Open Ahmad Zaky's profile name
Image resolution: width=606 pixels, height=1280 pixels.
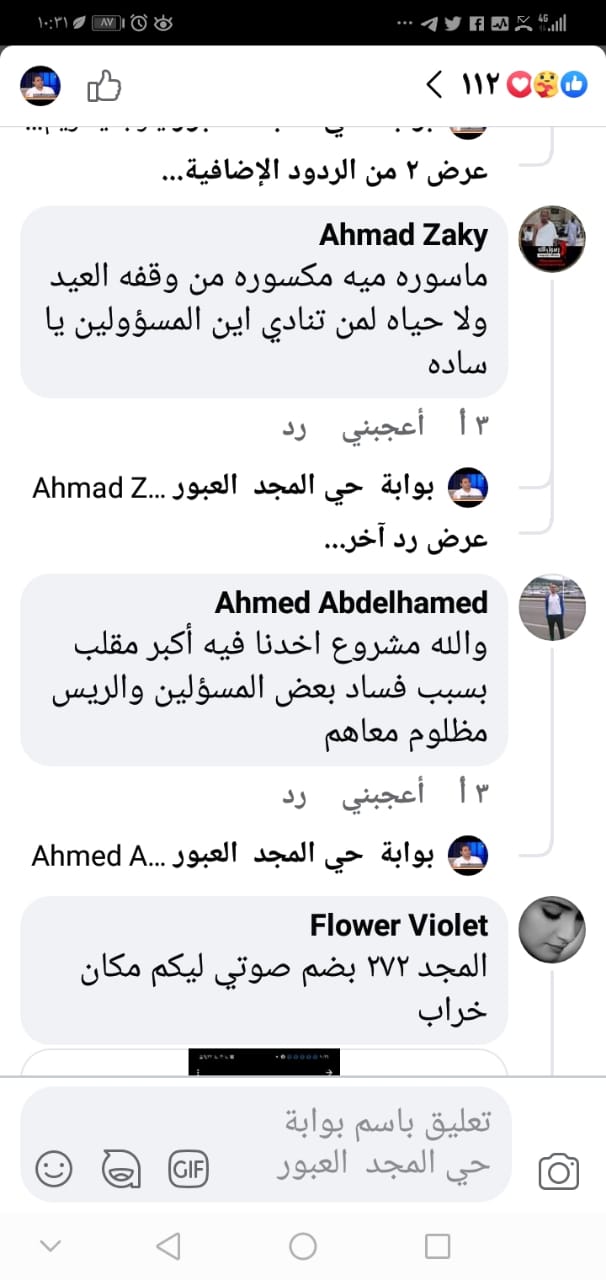pyautogui.click(x=403, y=235)
